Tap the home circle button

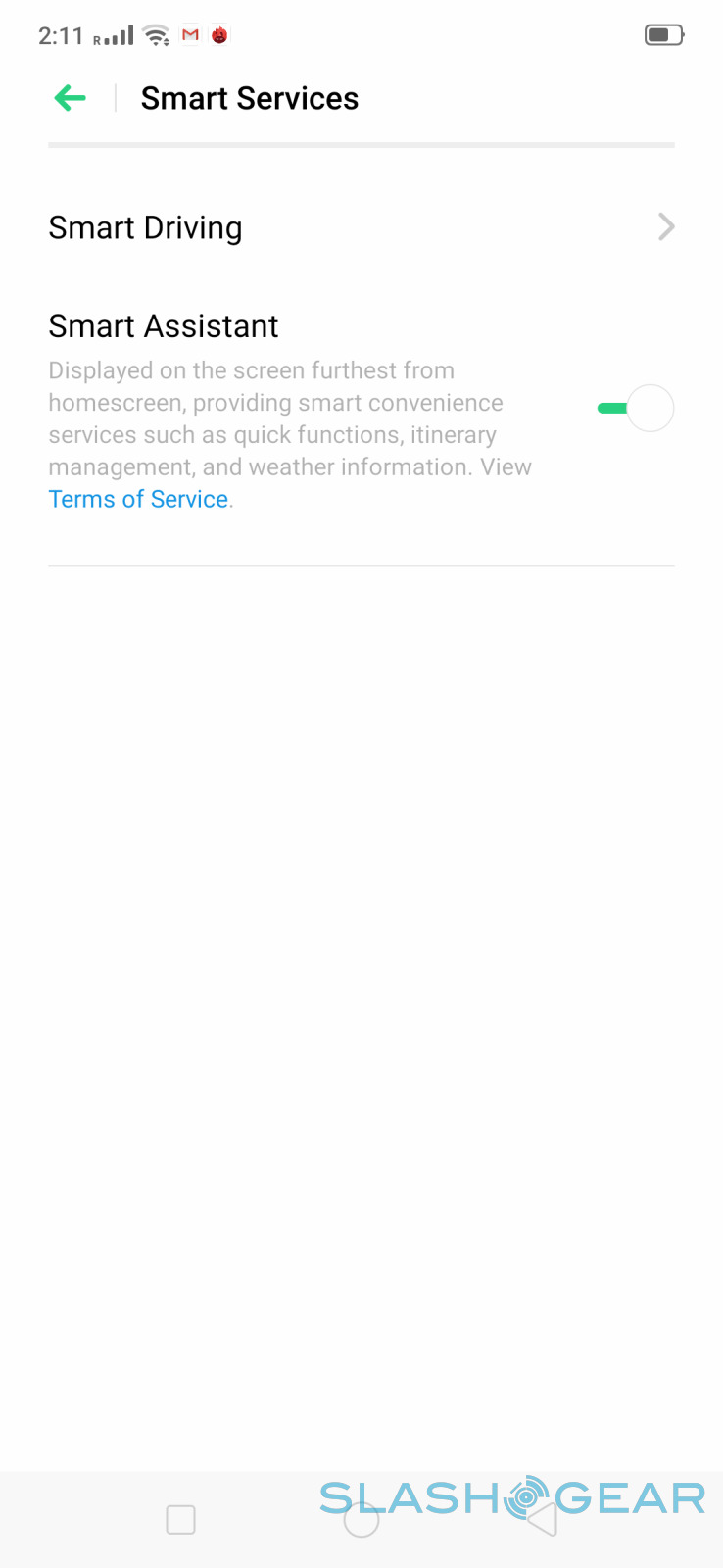pyautogui.click(x=361, y=1520)
